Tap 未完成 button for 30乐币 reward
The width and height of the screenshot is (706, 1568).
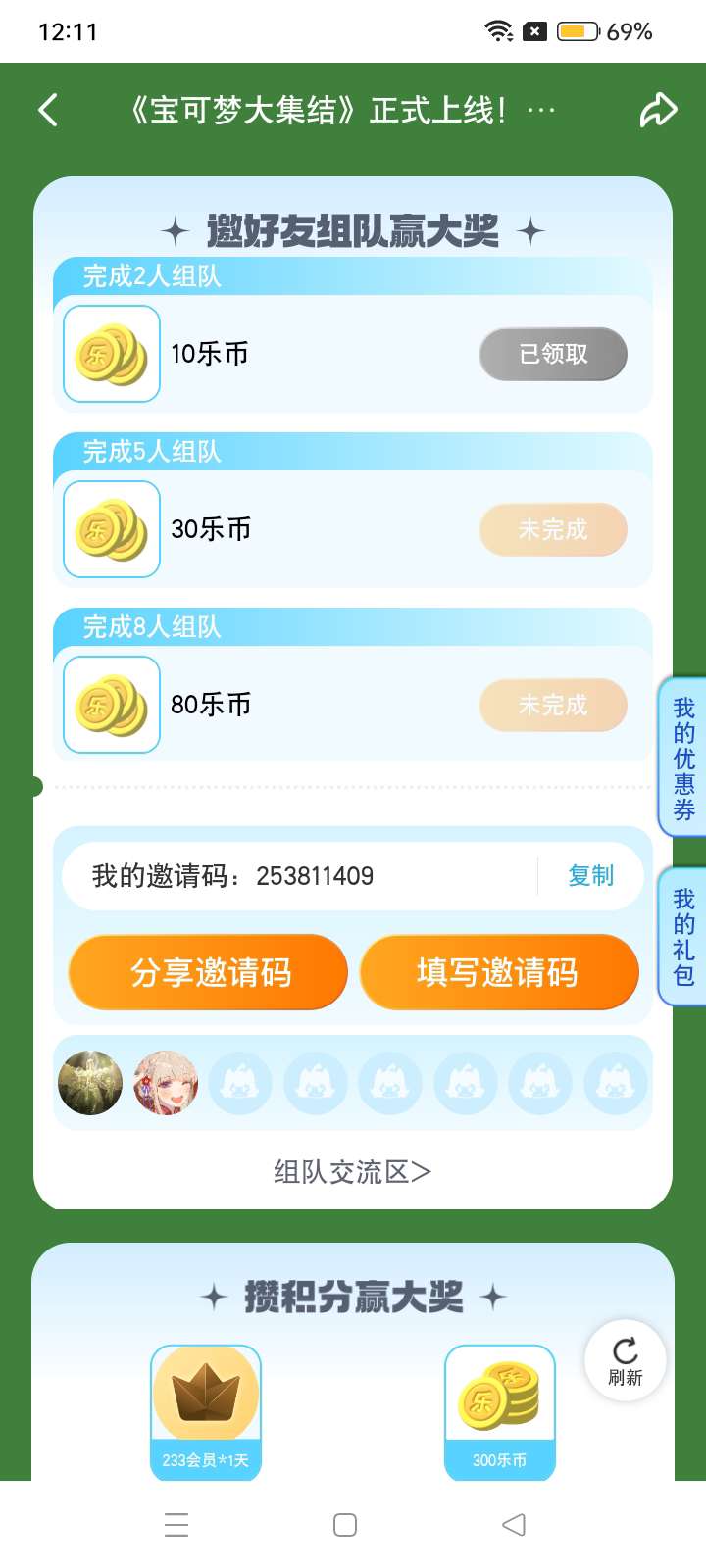tap(552, 529)
